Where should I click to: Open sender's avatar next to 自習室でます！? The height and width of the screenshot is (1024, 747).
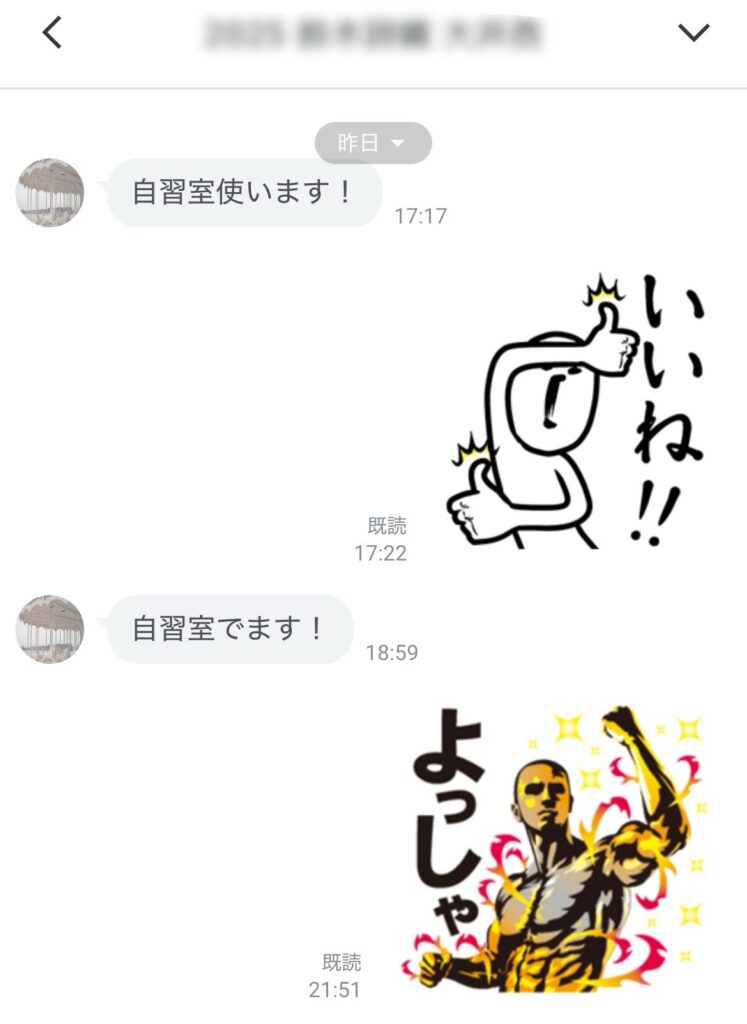(x=50, y=629)
